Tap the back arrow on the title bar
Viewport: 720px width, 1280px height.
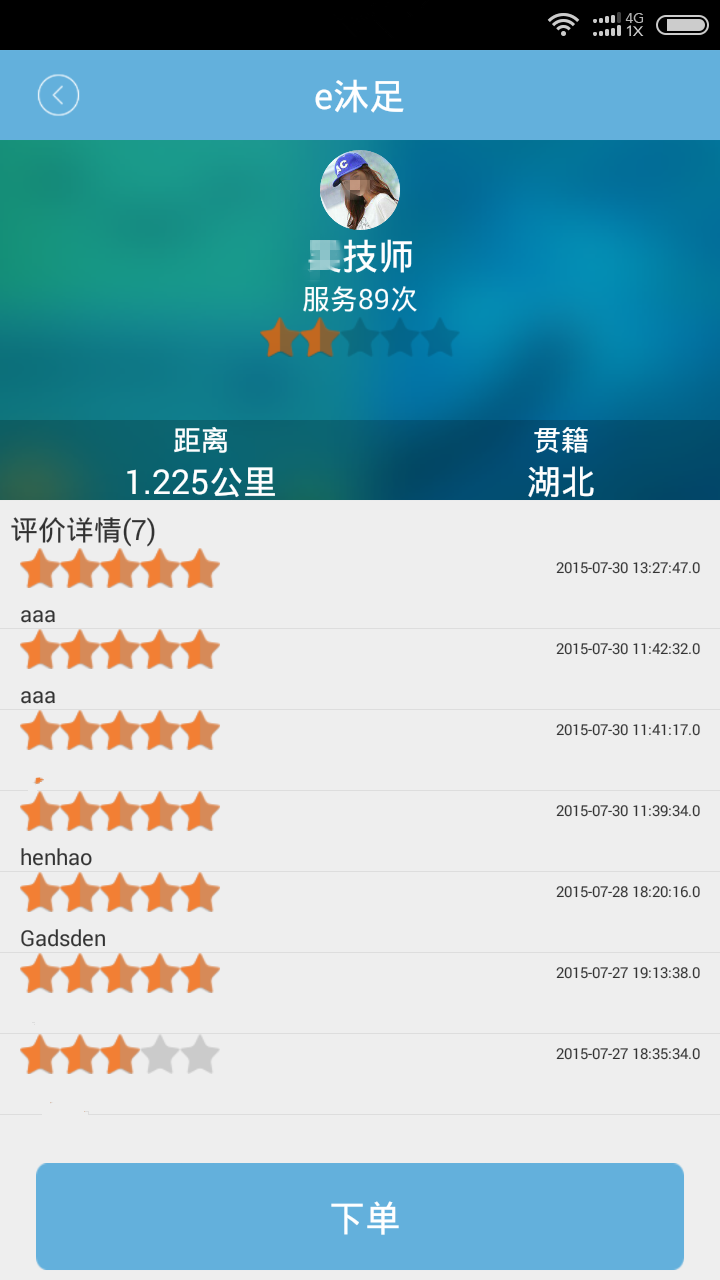[x=58, y=95]
